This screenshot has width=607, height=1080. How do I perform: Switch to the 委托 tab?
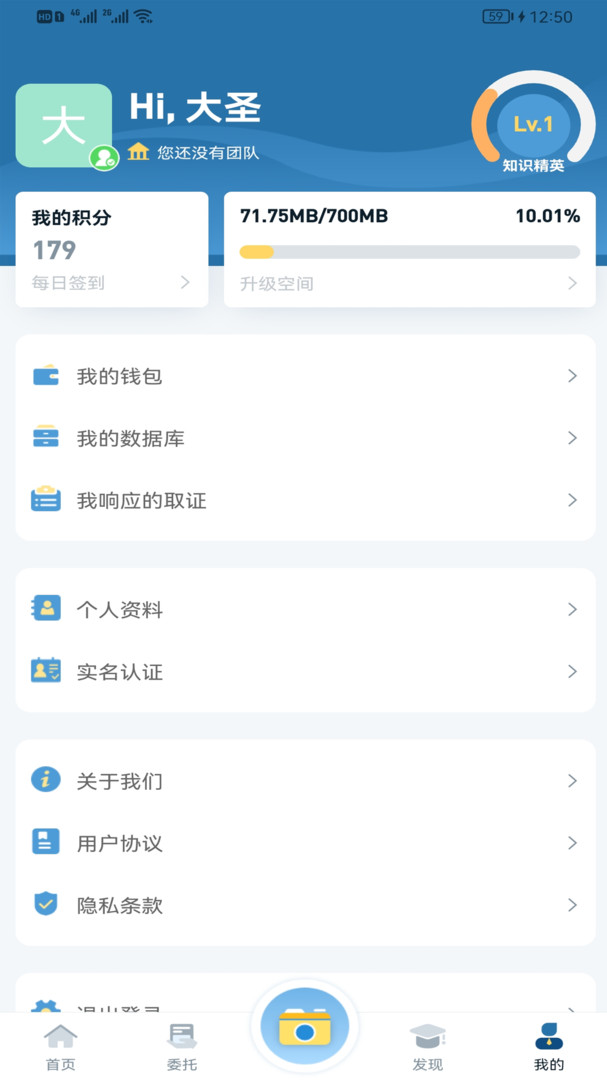182,1047
